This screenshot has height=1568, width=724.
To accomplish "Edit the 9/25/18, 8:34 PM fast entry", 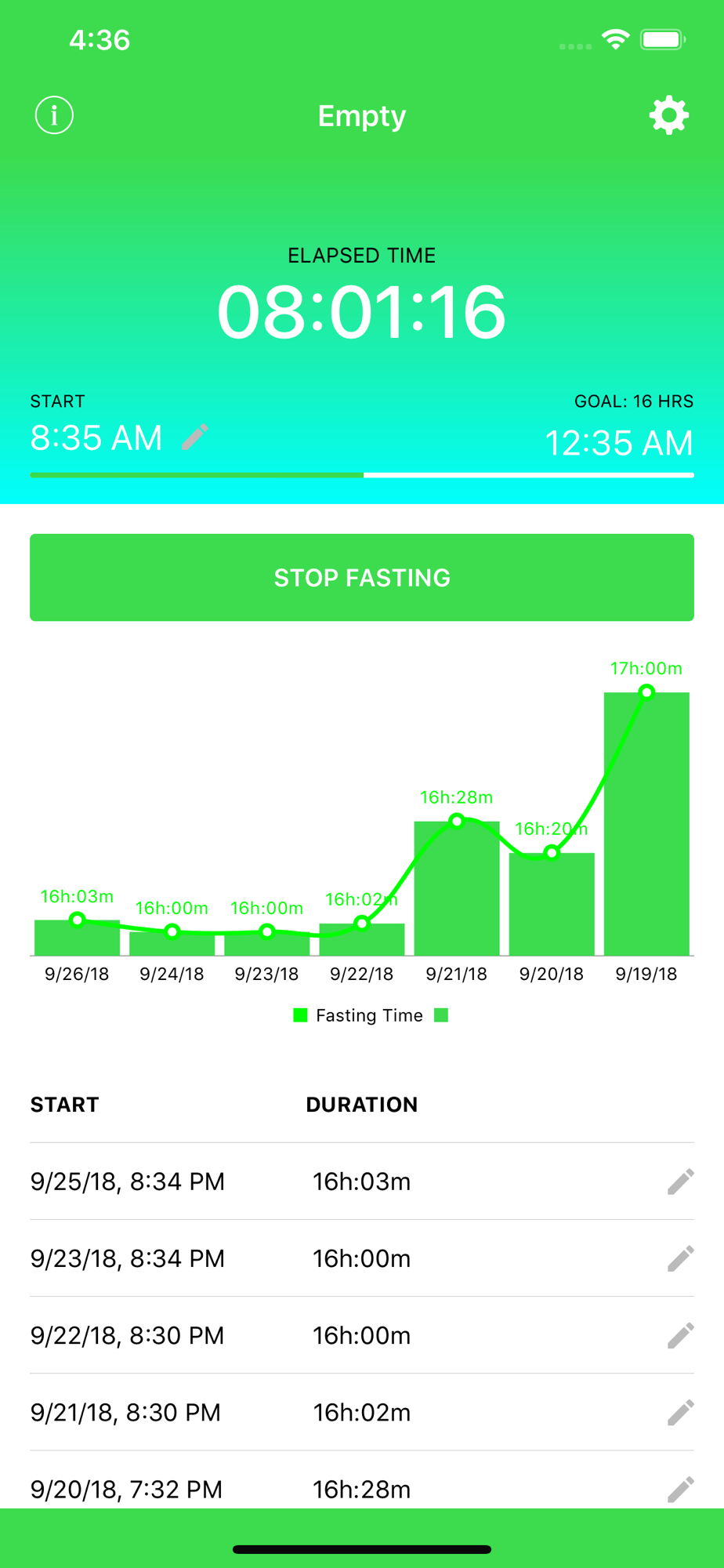I will 680,1181.
